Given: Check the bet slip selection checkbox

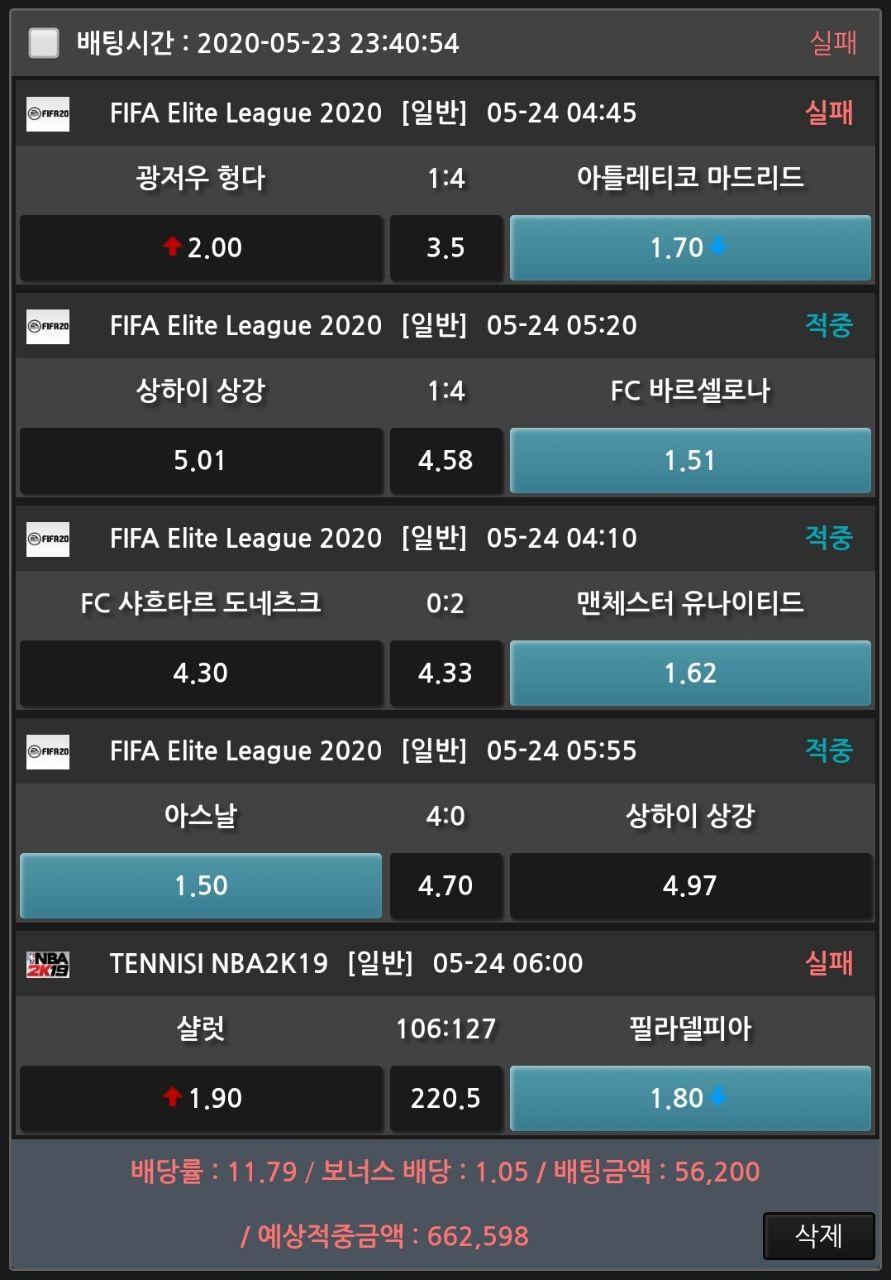Looking at the screenshot, I should (43, 43).
